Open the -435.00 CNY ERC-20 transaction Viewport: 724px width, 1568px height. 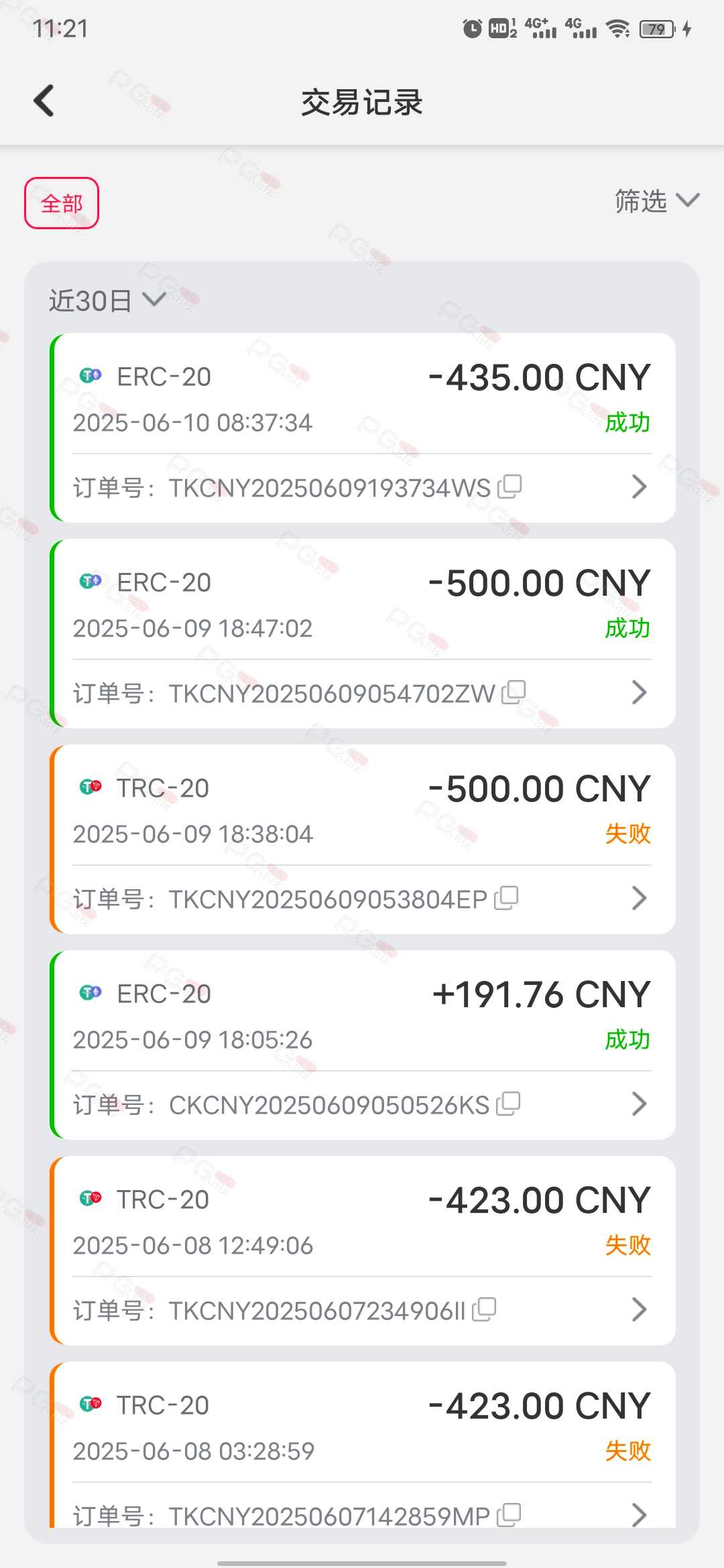tap(363, 428)
